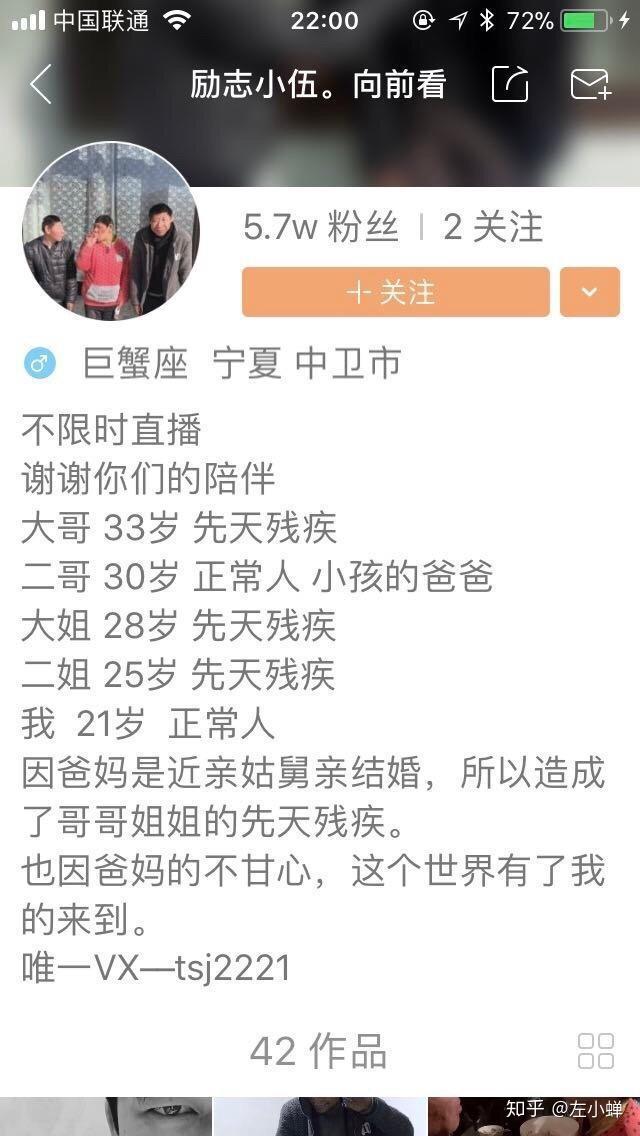This screenshot has height=1136, width=640.
Task: Open the second video in 作品 grid
Action: coord(320,1116)
